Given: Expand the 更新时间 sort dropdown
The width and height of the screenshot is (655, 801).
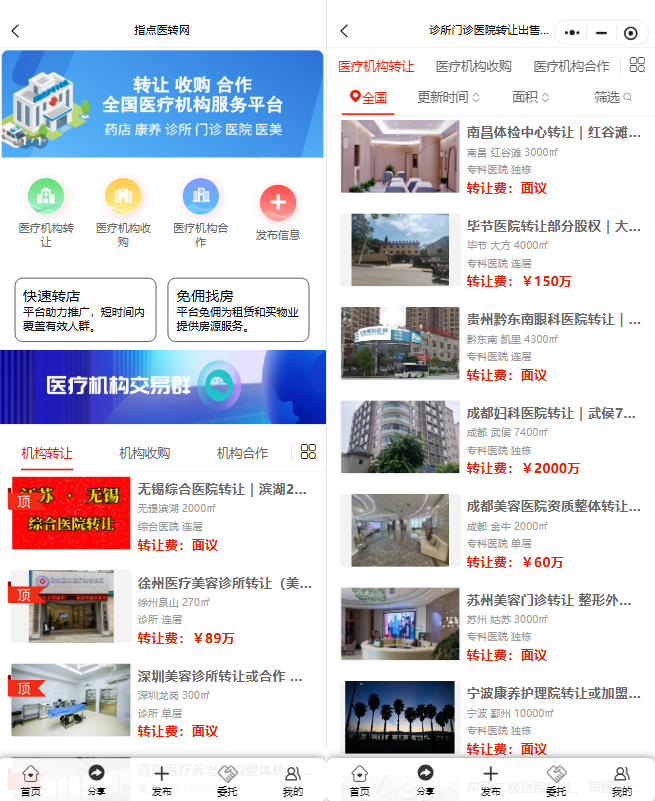Looking at the screenshot, I should click(x=448, y=98).
